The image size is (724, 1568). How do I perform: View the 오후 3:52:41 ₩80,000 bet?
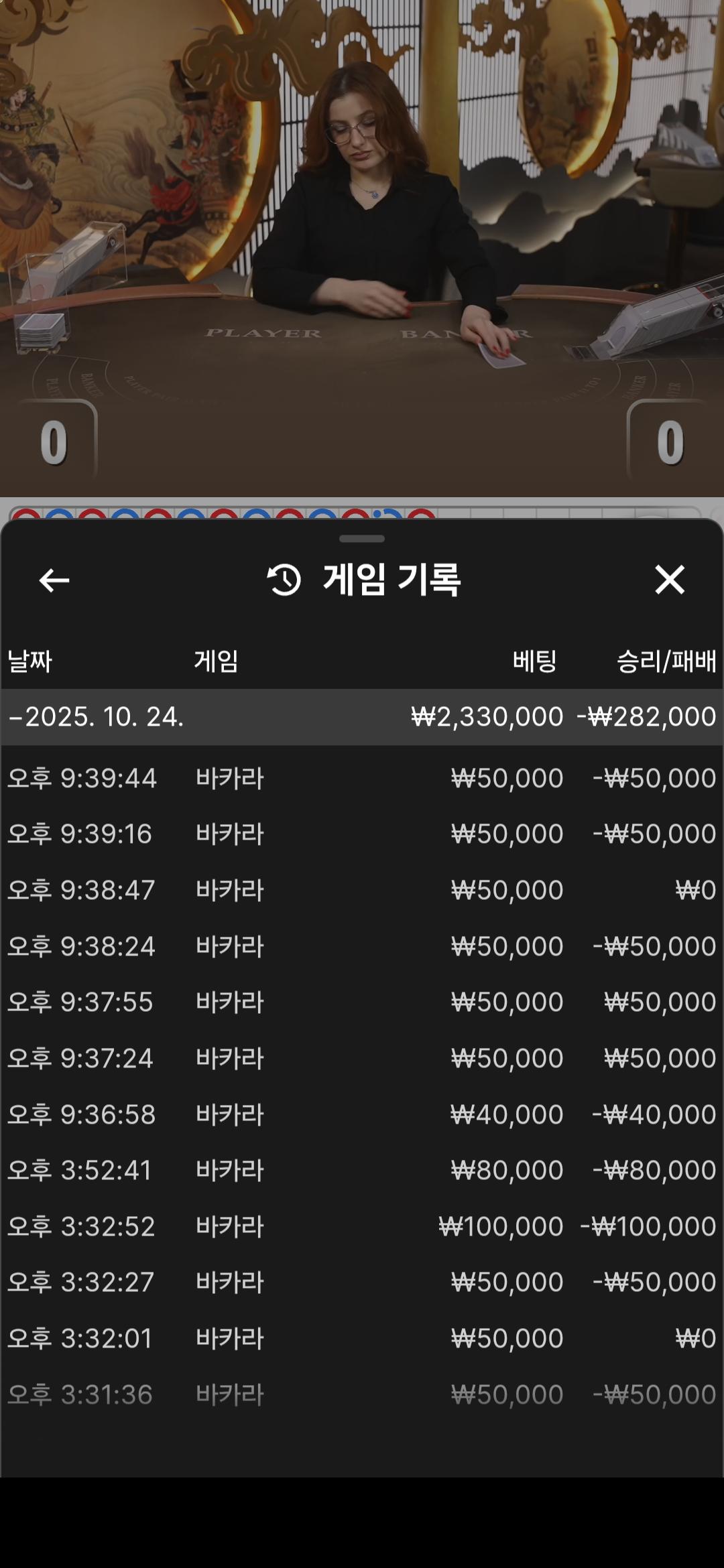pos(362,1171)
